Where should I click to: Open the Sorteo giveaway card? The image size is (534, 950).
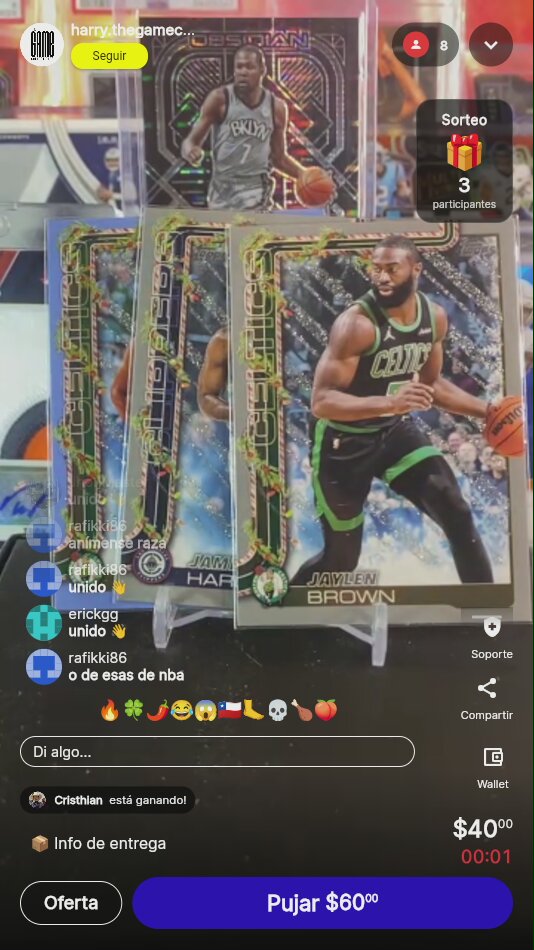(x=464, y=160)
